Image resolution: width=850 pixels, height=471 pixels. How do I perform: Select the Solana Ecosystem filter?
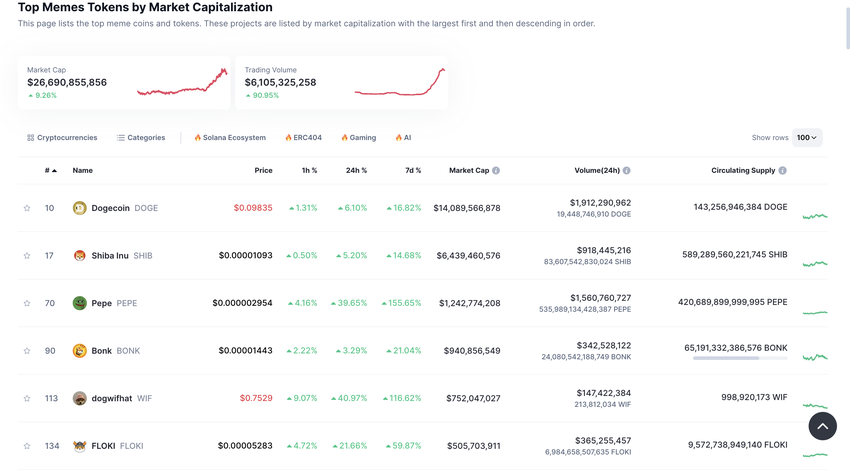230,138
